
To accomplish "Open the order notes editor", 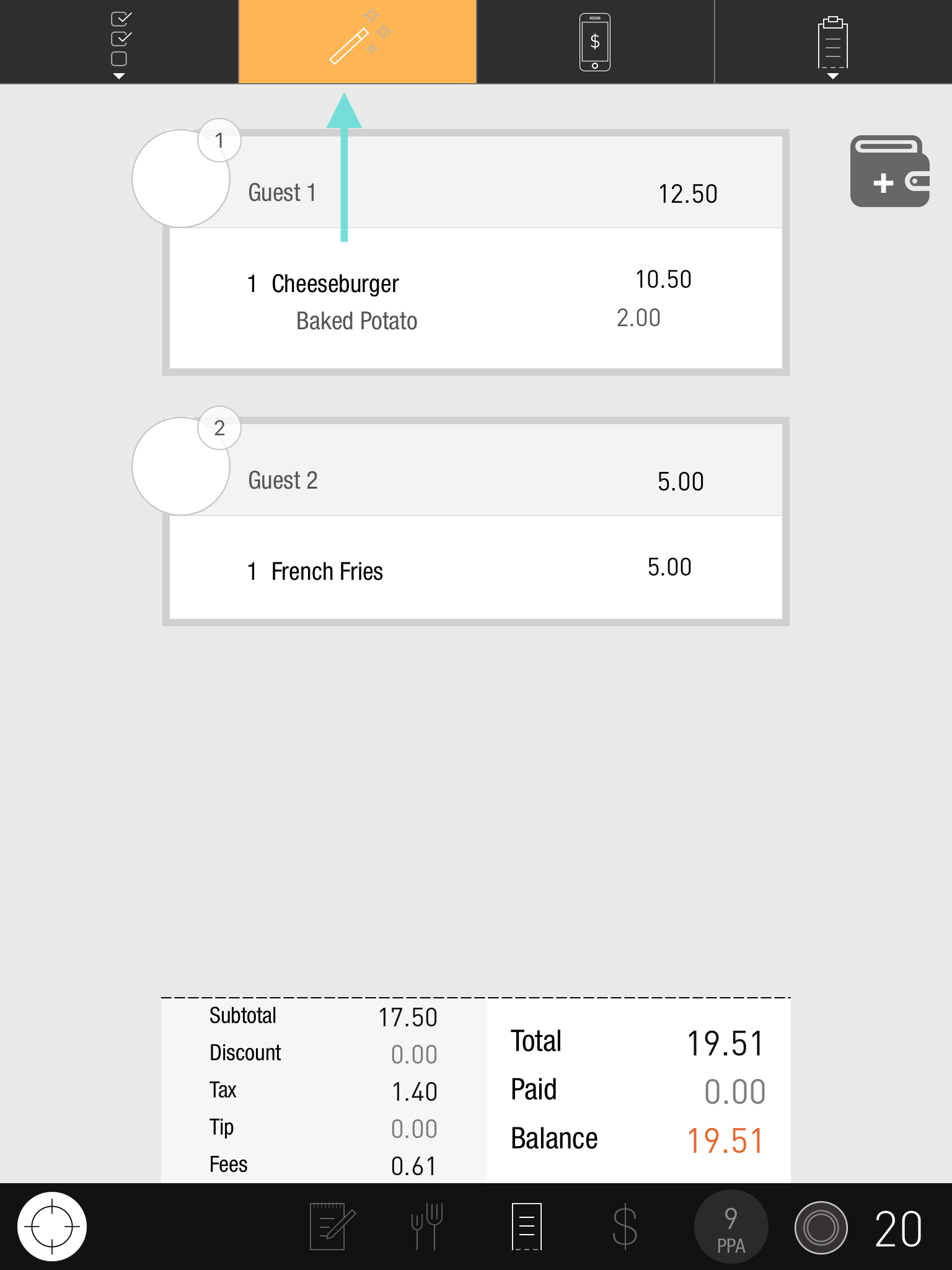I will coord(332,1227).
